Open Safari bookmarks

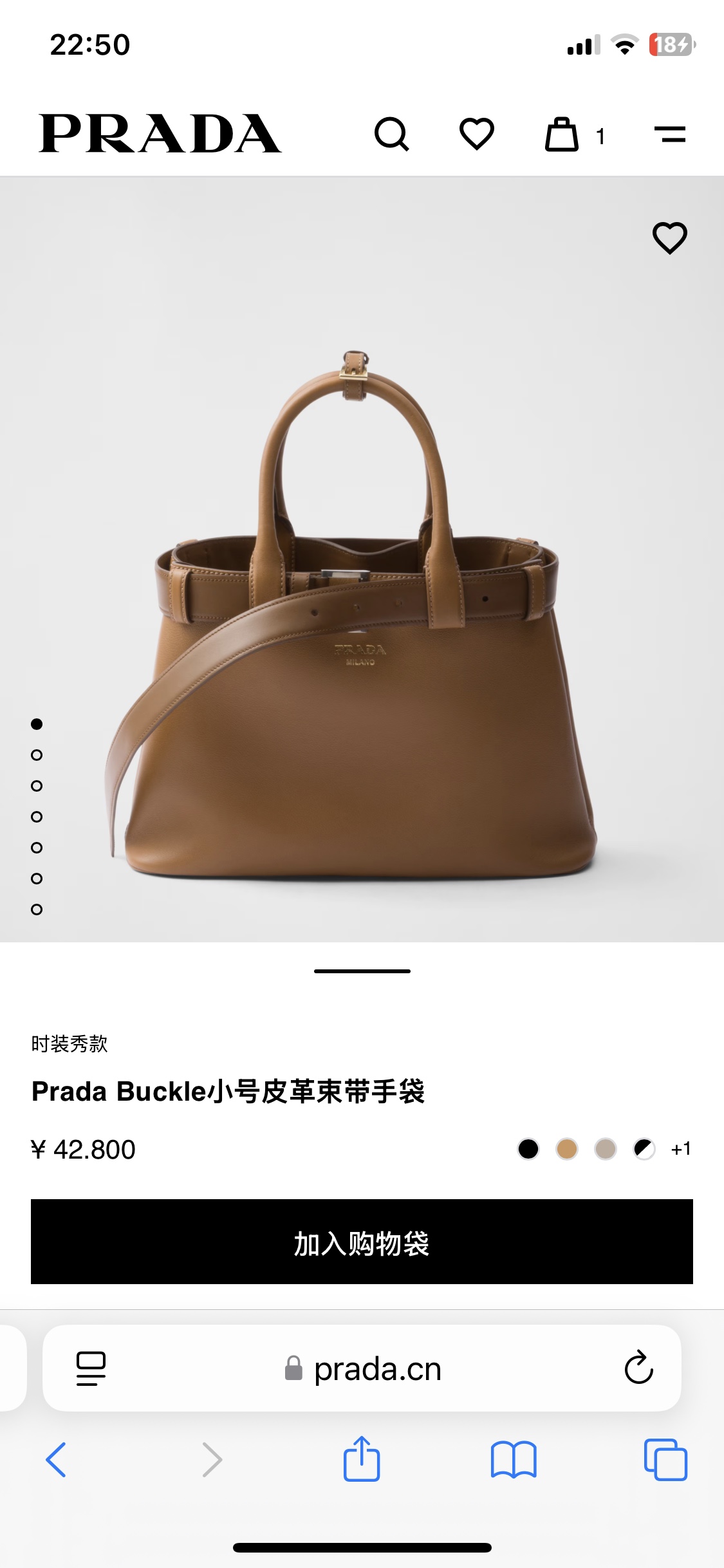click(x=513, y=1459)
